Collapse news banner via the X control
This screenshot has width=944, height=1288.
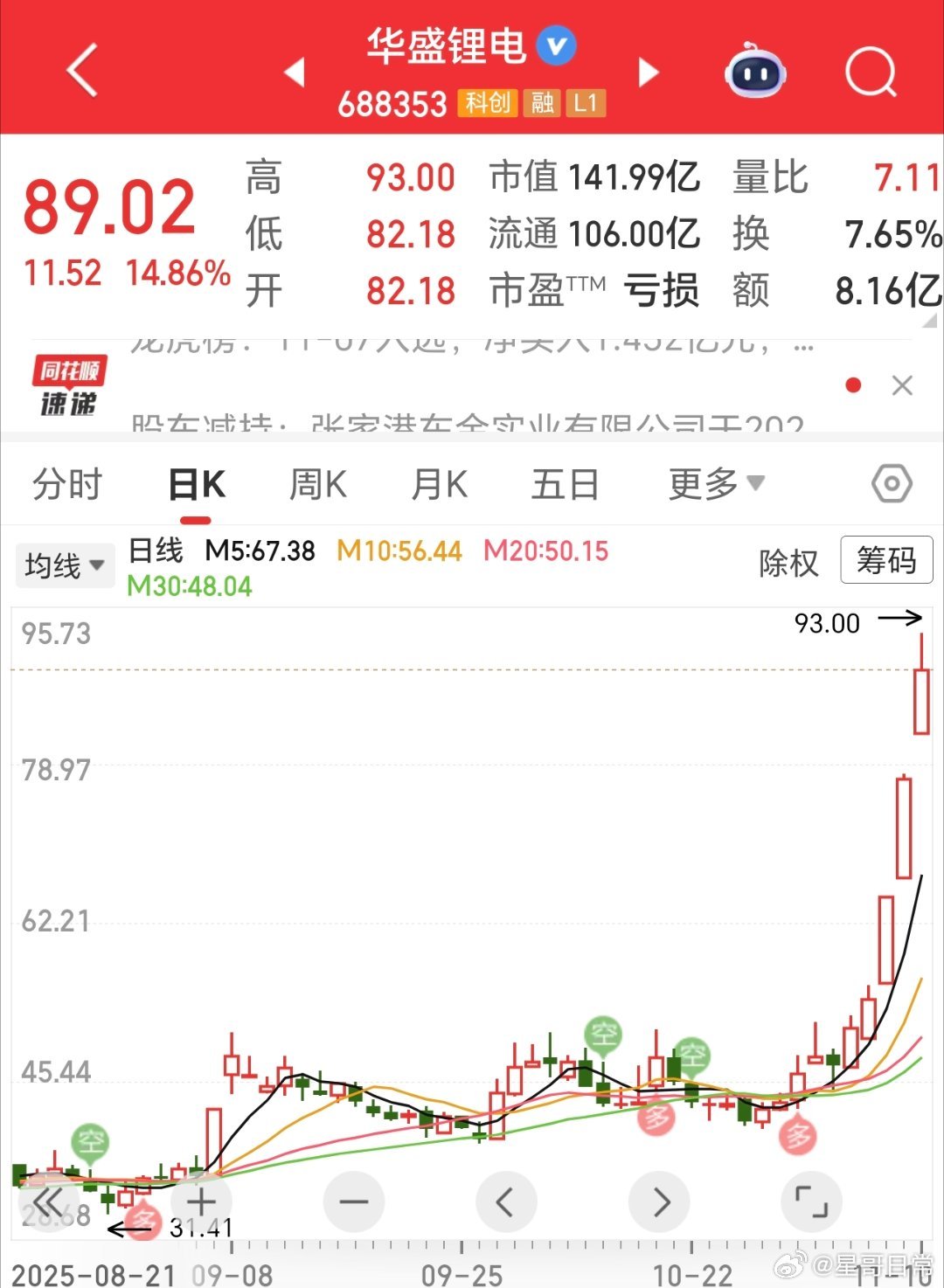pos(901,385)
